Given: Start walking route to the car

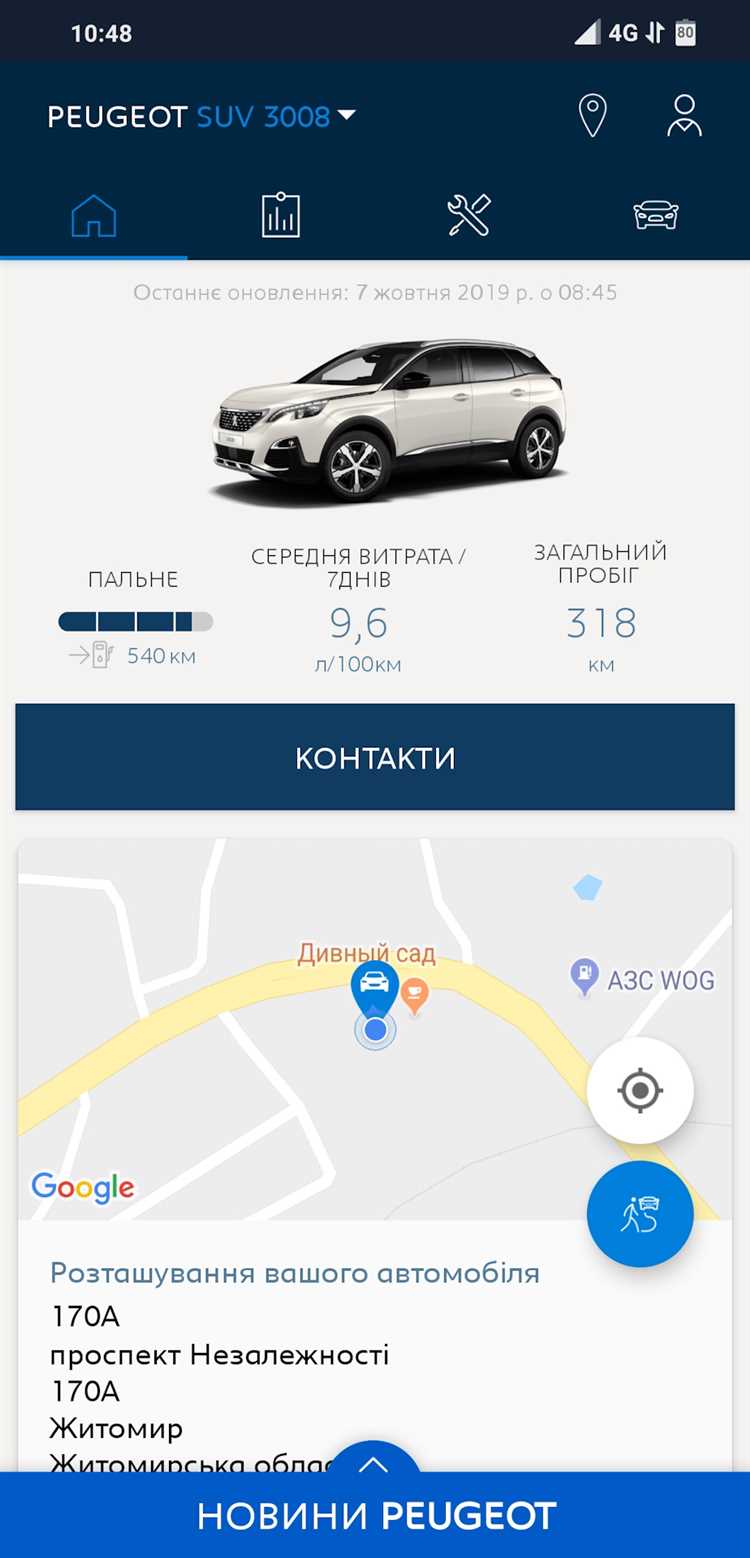Looking at the screenshot, I should pos(640,1214).
